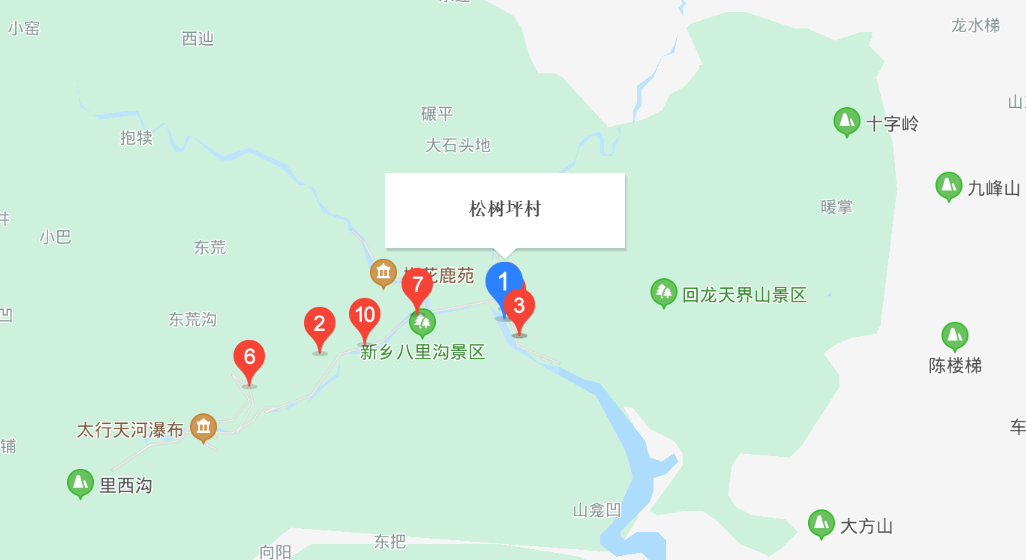Open the red marker numbered 6
Screen dimensions: 1026x560
249,358
